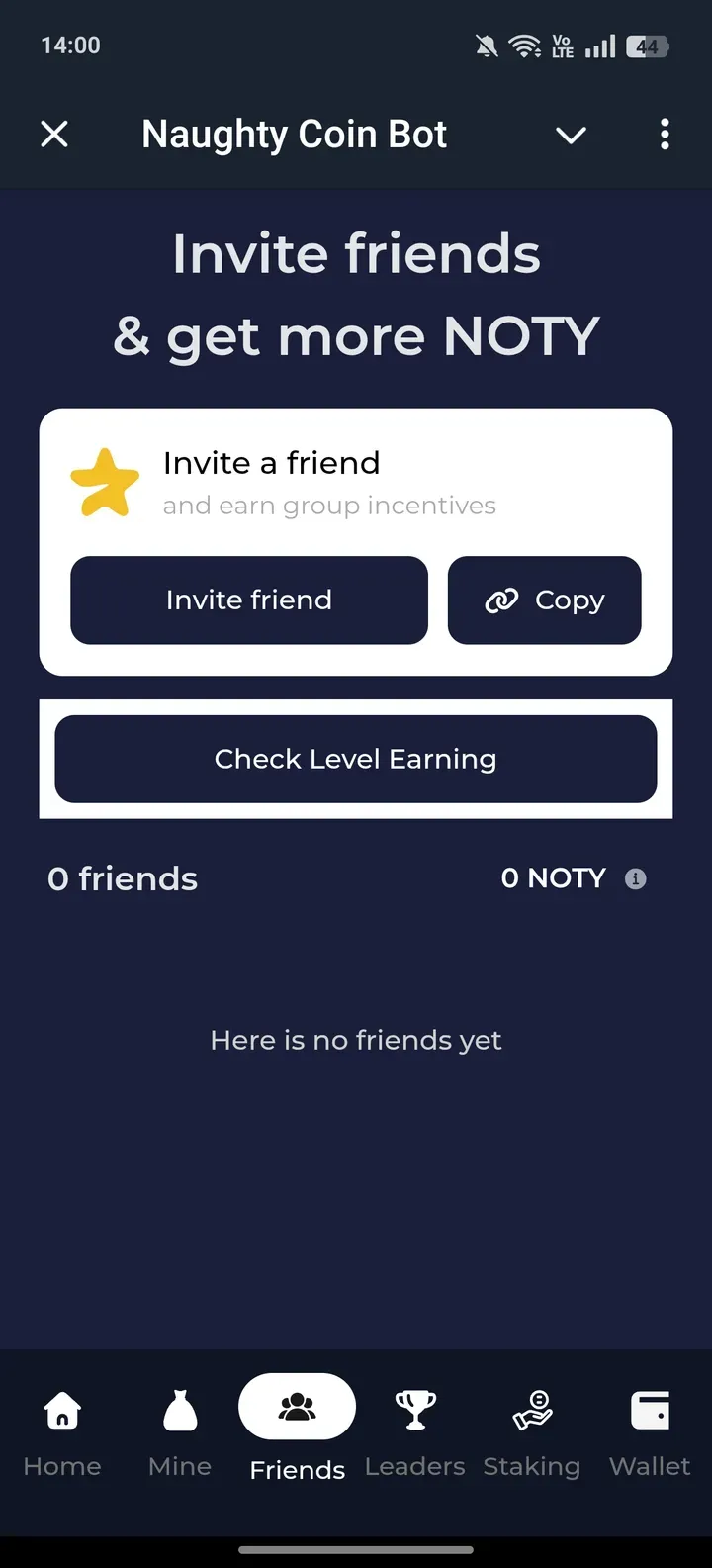The width and height of the screenshot is (712, 1568).
Task: Tap the 0 friends counter
Action: pos(123,878)
